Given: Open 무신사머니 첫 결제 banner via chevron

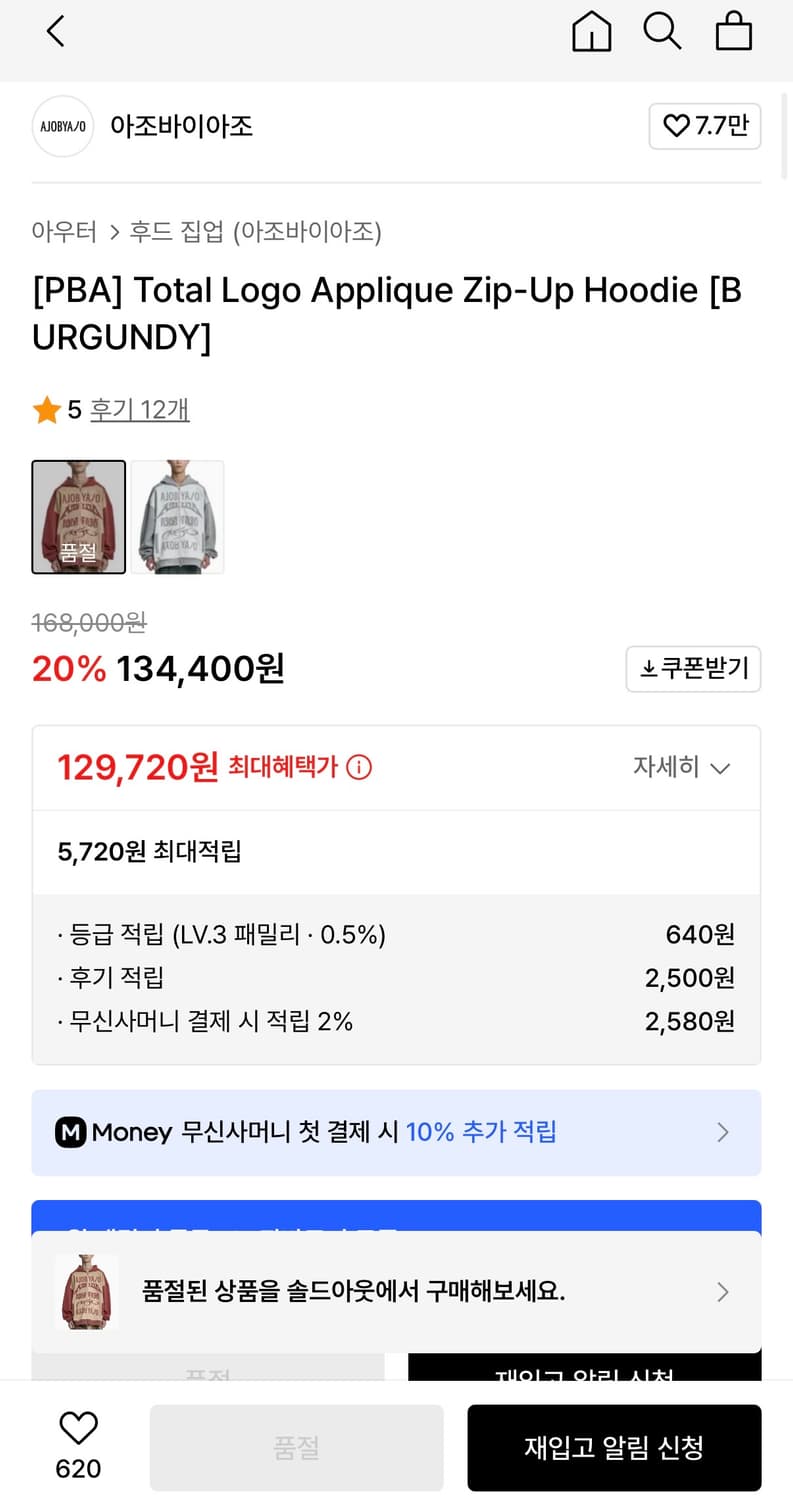Looking at the screenshot, I should coord(722,1132).
